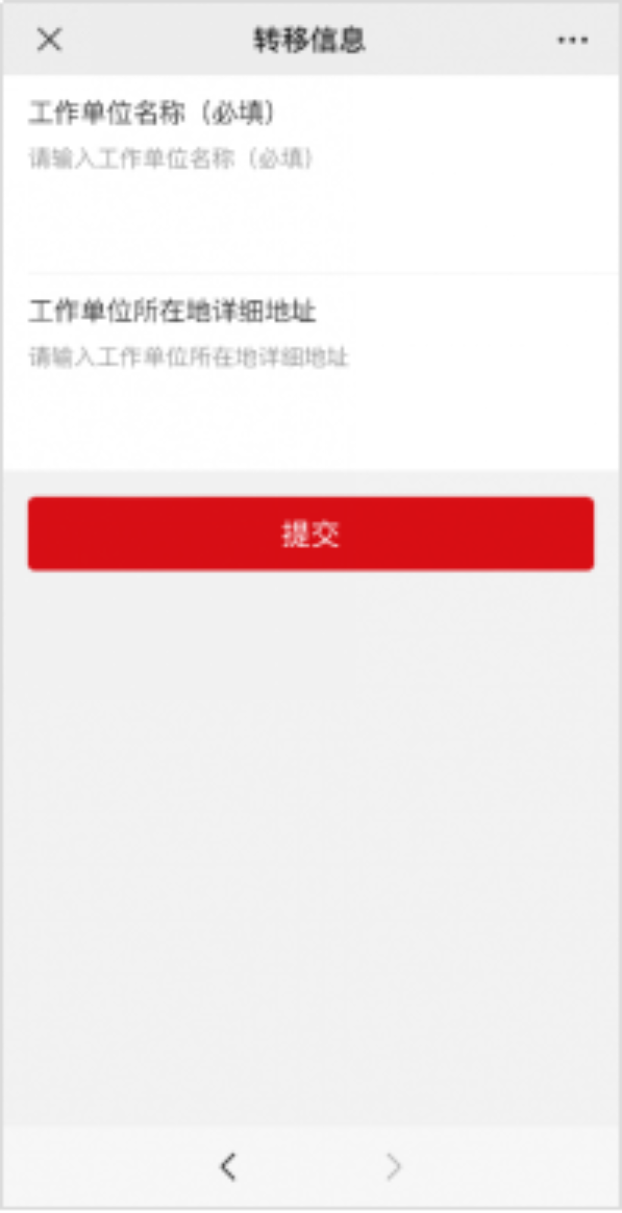The image size is (622, 1213).
Task: Close the 转移信息 page
Action: [48, 40]
